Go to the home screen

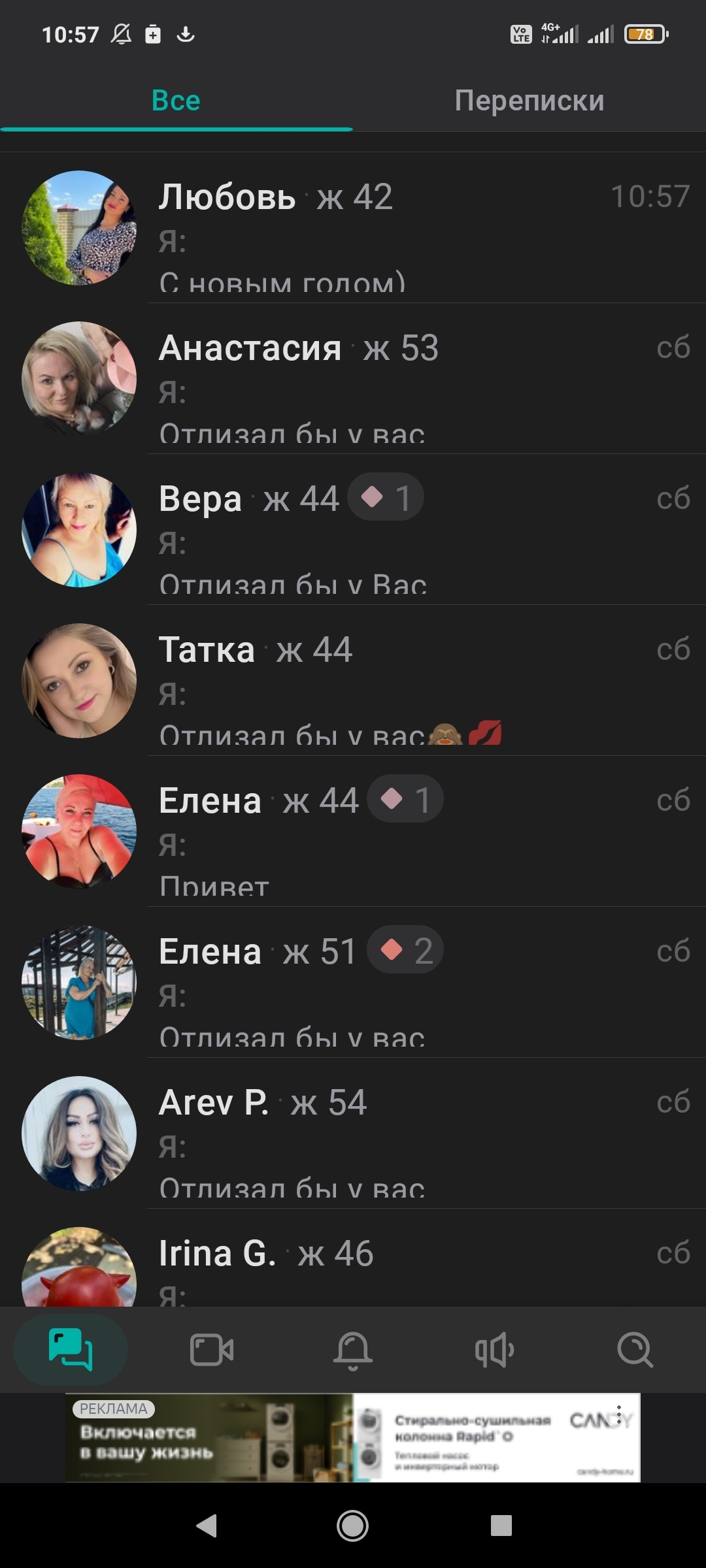point(353,1526)
